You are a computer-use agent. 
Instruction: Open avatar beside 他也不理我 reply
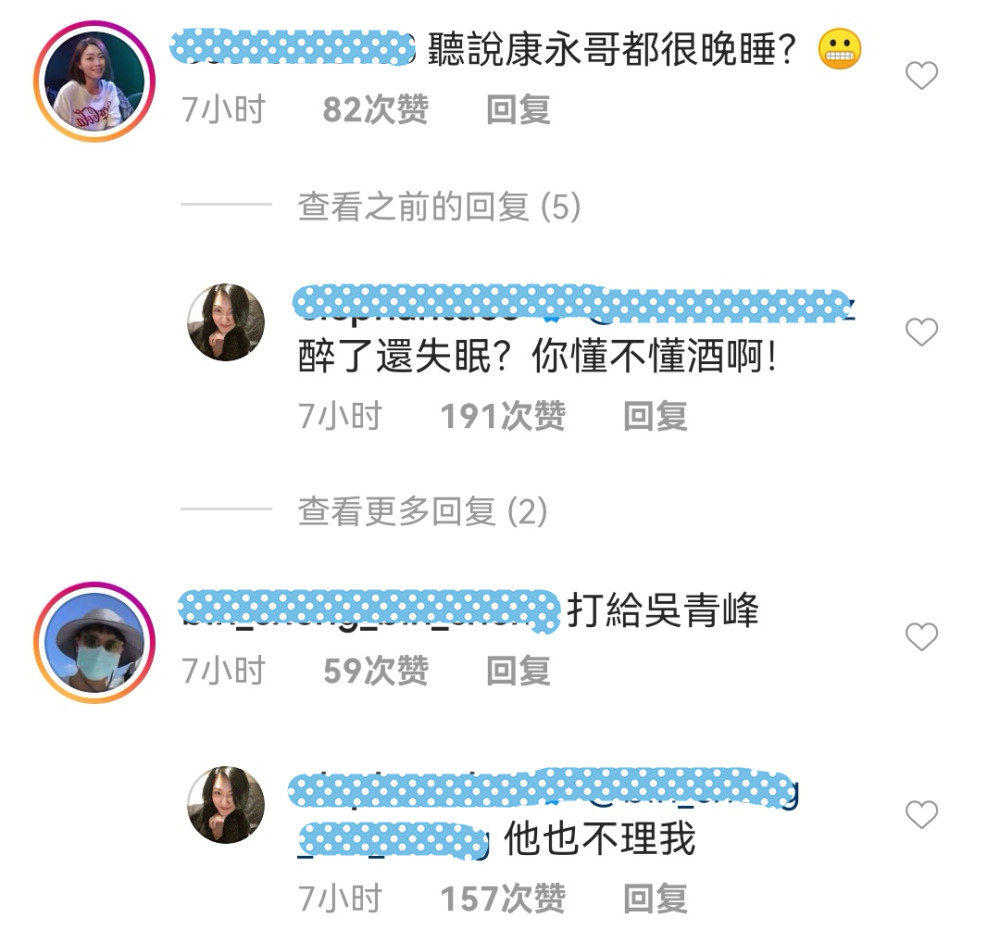click(227, 804)
